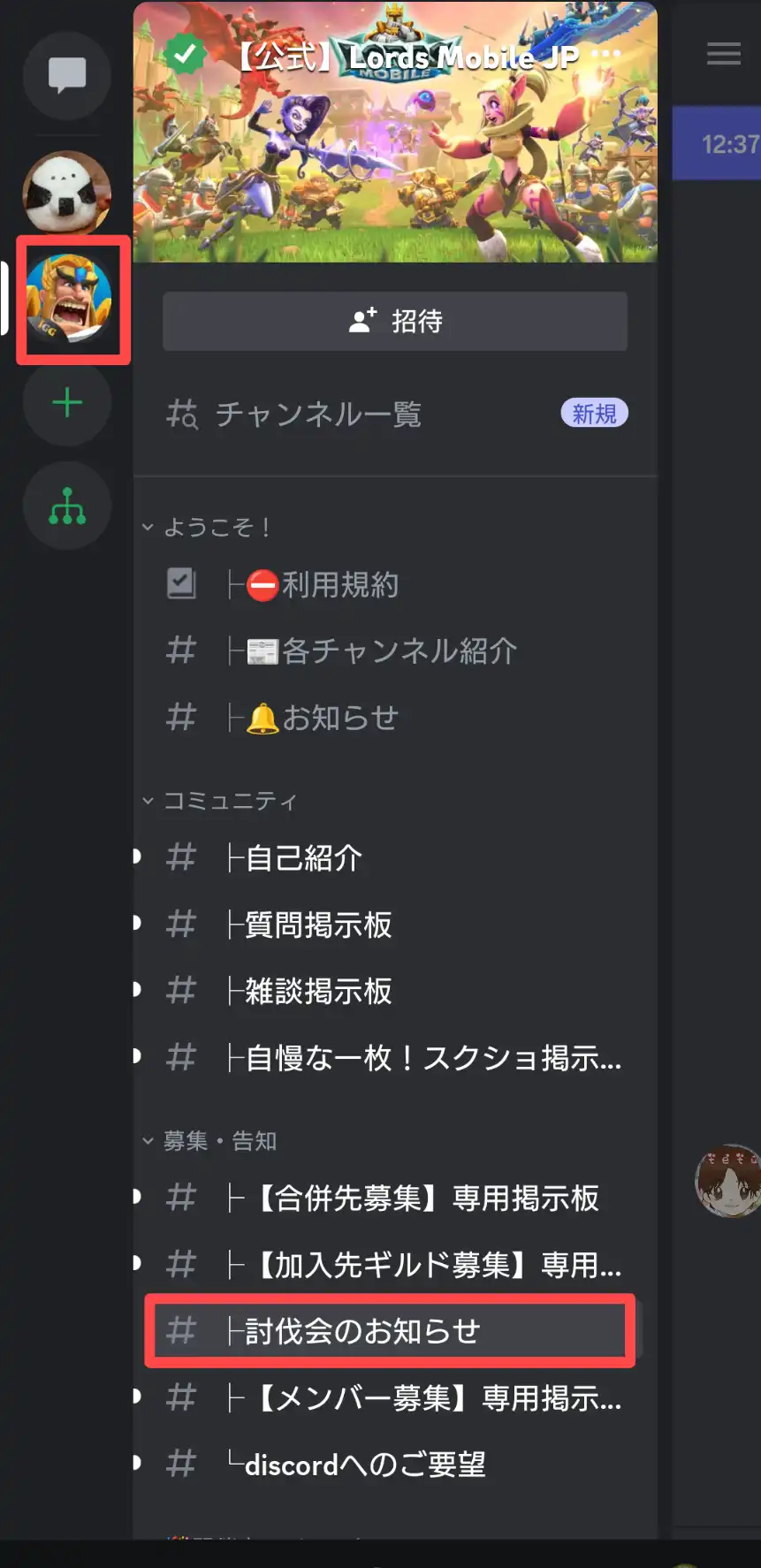
Task: Select the Lords Mobile server icon
Action: coord(68,299)
